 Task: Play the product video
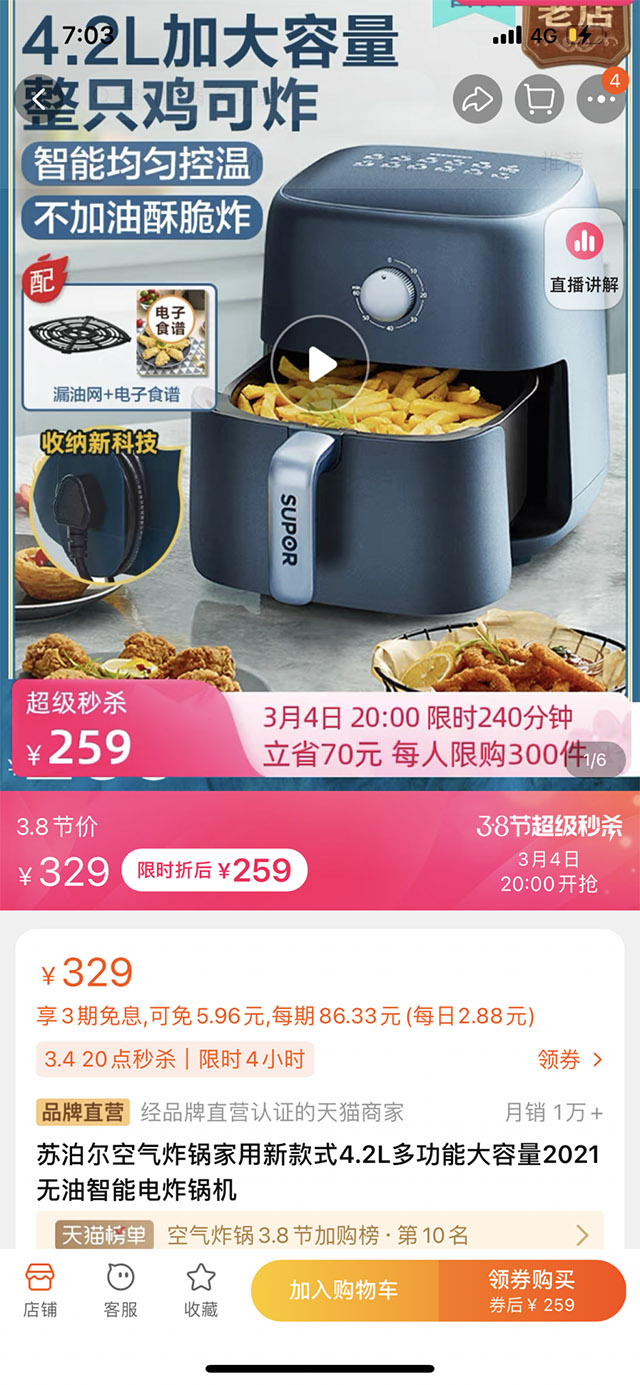click(320, 364)
